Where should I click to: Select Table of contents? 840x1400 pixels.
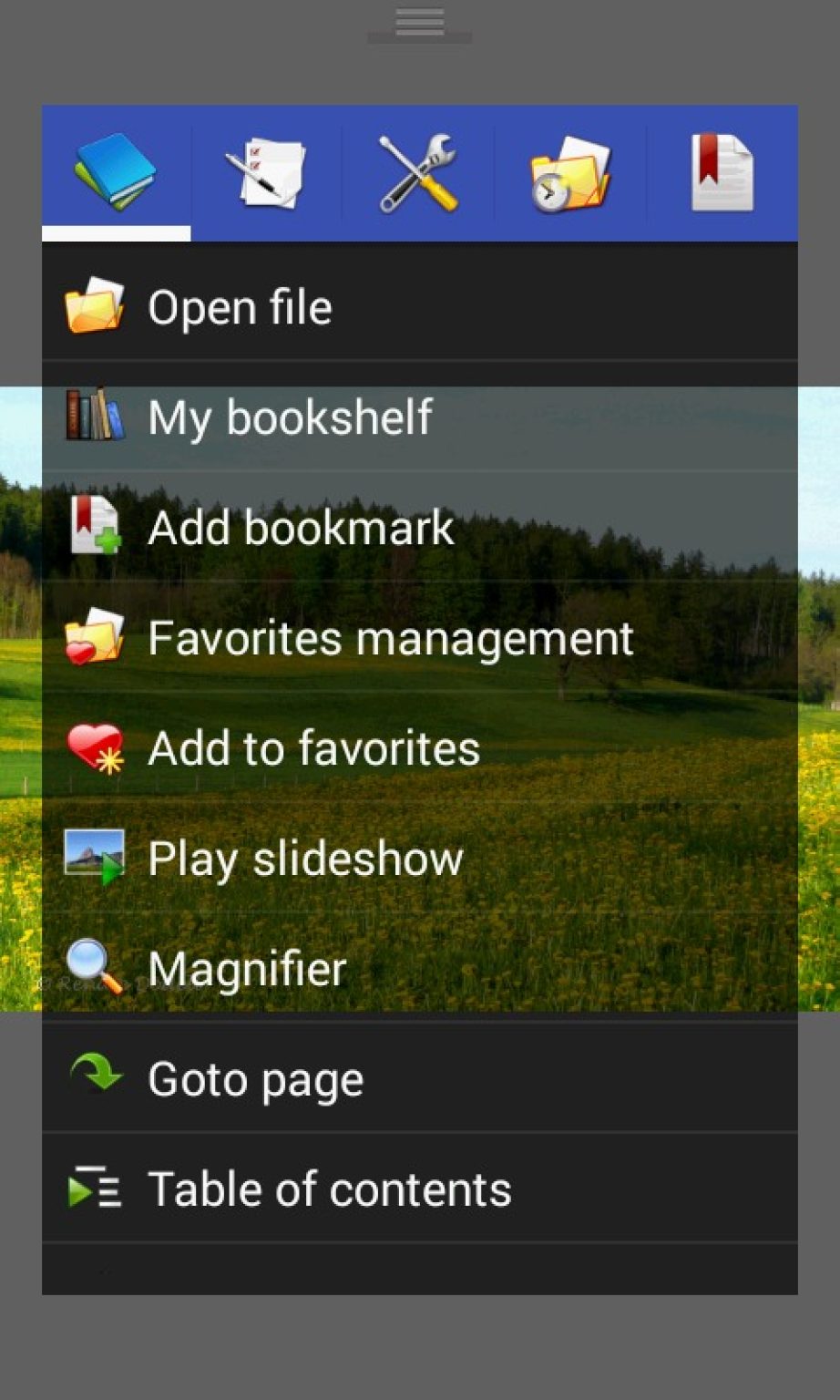coord(330,1188)
